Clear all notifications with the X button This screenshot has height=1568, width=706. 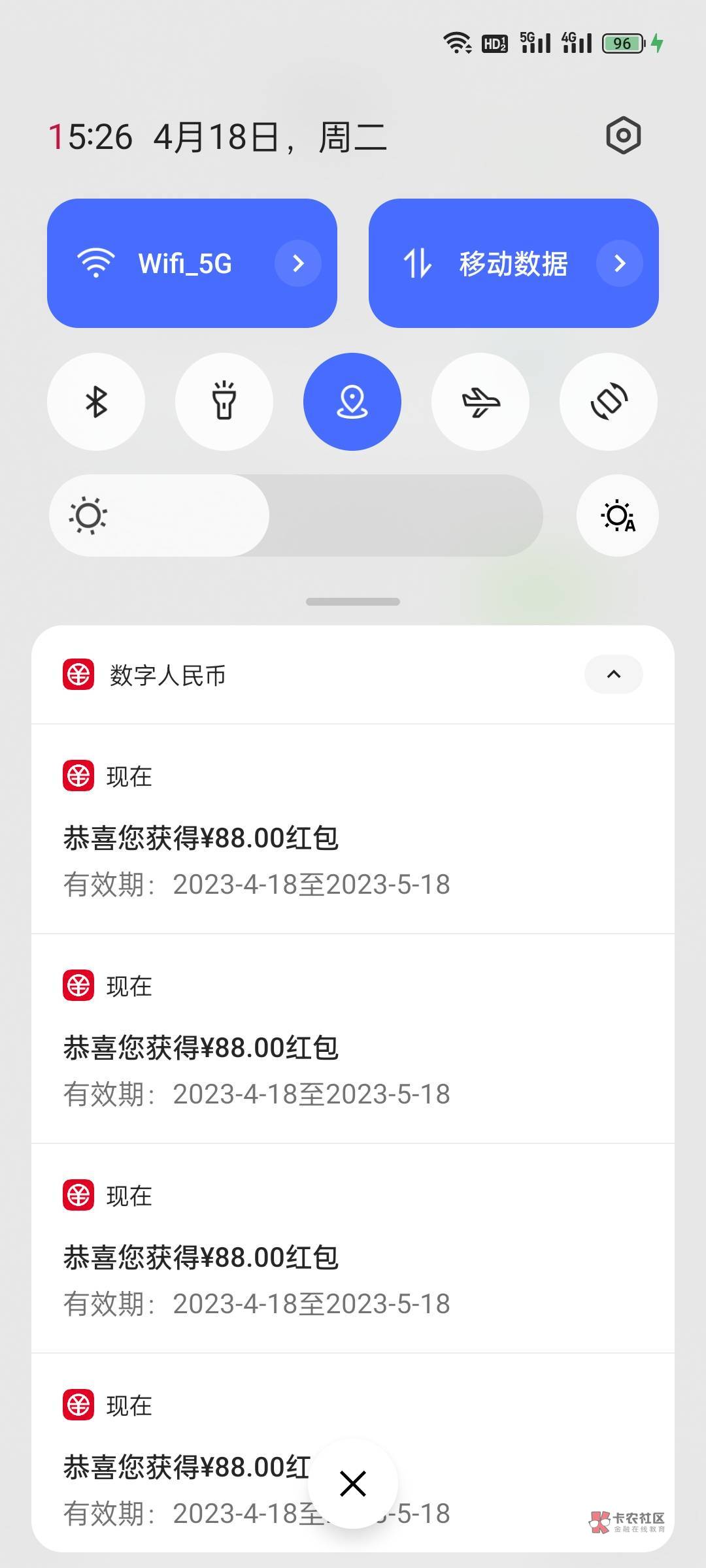tap(353, 1484)
